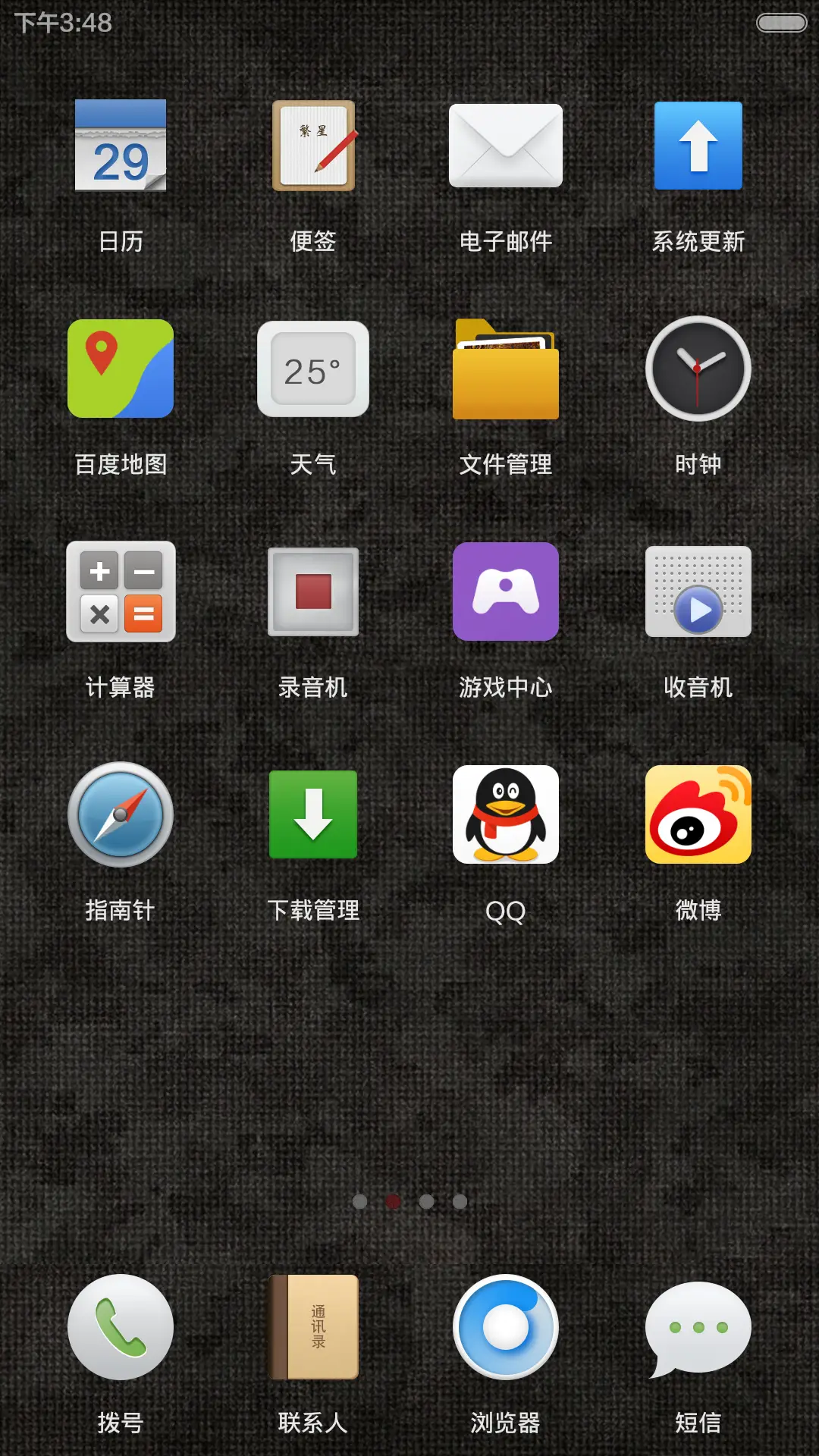Open the Clock (时钟) app
This screenshot has height=1456, width=819.
698,369
